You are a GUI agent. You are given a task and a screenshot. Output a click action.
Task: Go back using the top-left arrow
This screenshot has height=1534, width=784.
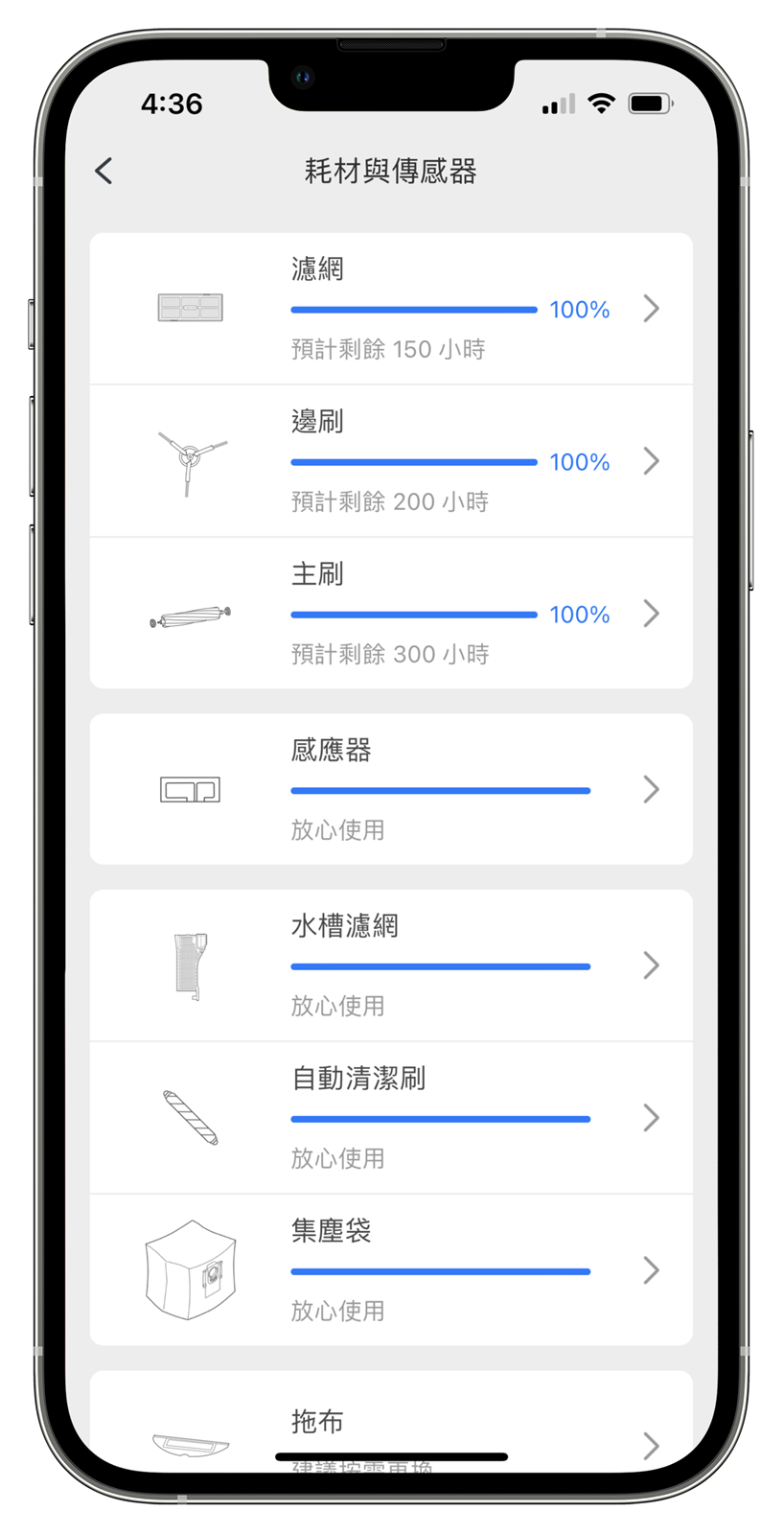click(x=104, y=171)
